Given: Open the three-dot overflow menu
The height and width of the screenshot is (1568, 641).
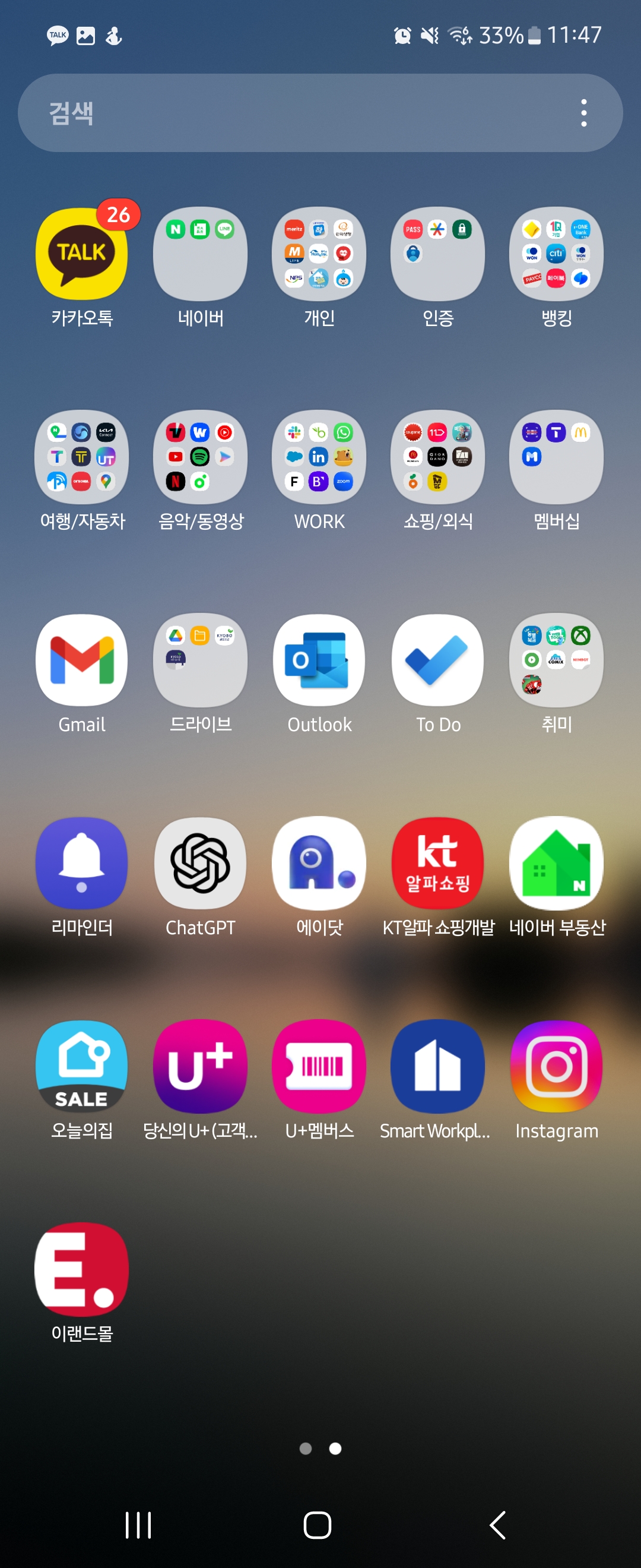Looking at the screenshot, I should [x=583, y=113].
